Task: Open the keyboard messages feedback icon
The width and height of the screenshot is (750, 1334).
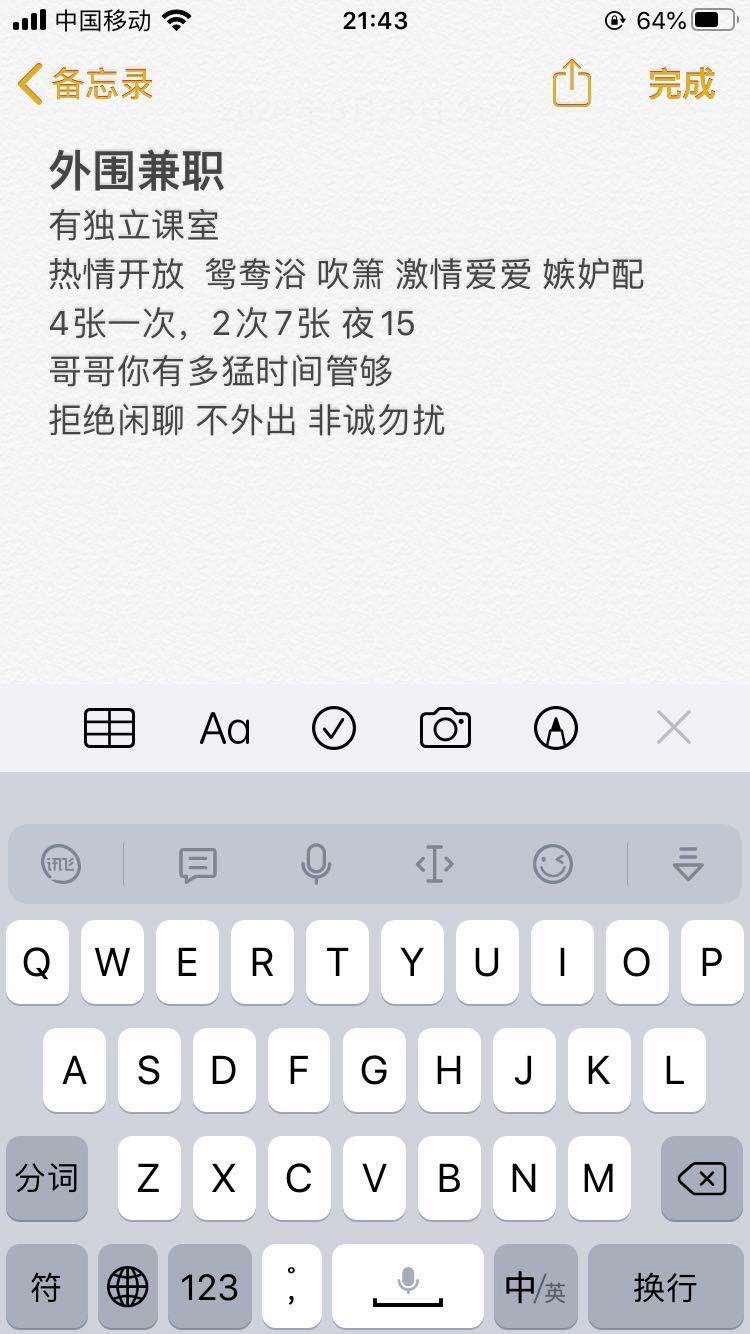Action: coord(198,864)
